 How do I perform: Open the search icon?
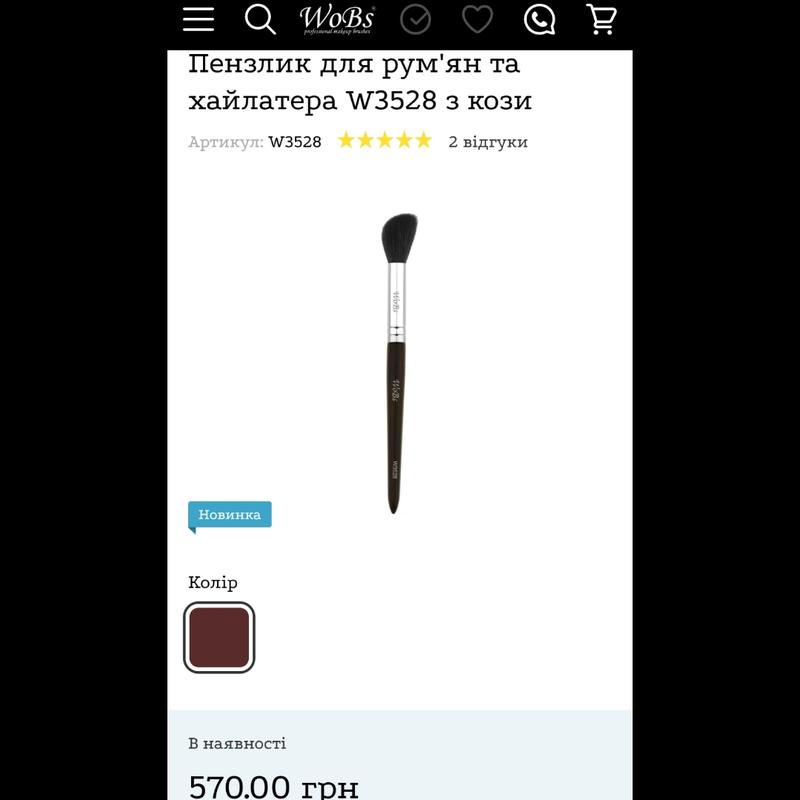[260, 19]
